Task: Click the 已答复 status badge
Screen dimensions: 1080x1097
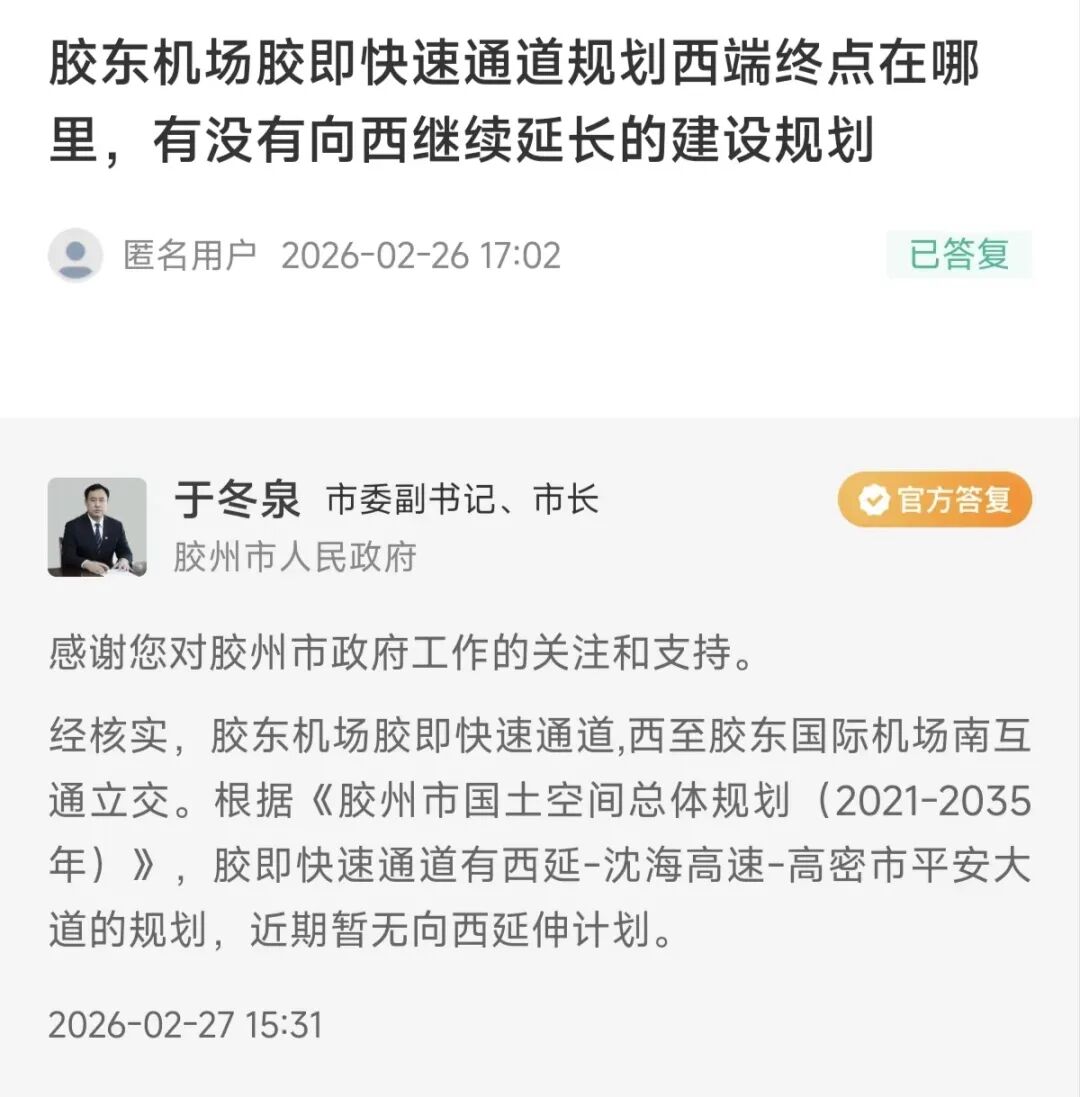Action: click(959, 256)
